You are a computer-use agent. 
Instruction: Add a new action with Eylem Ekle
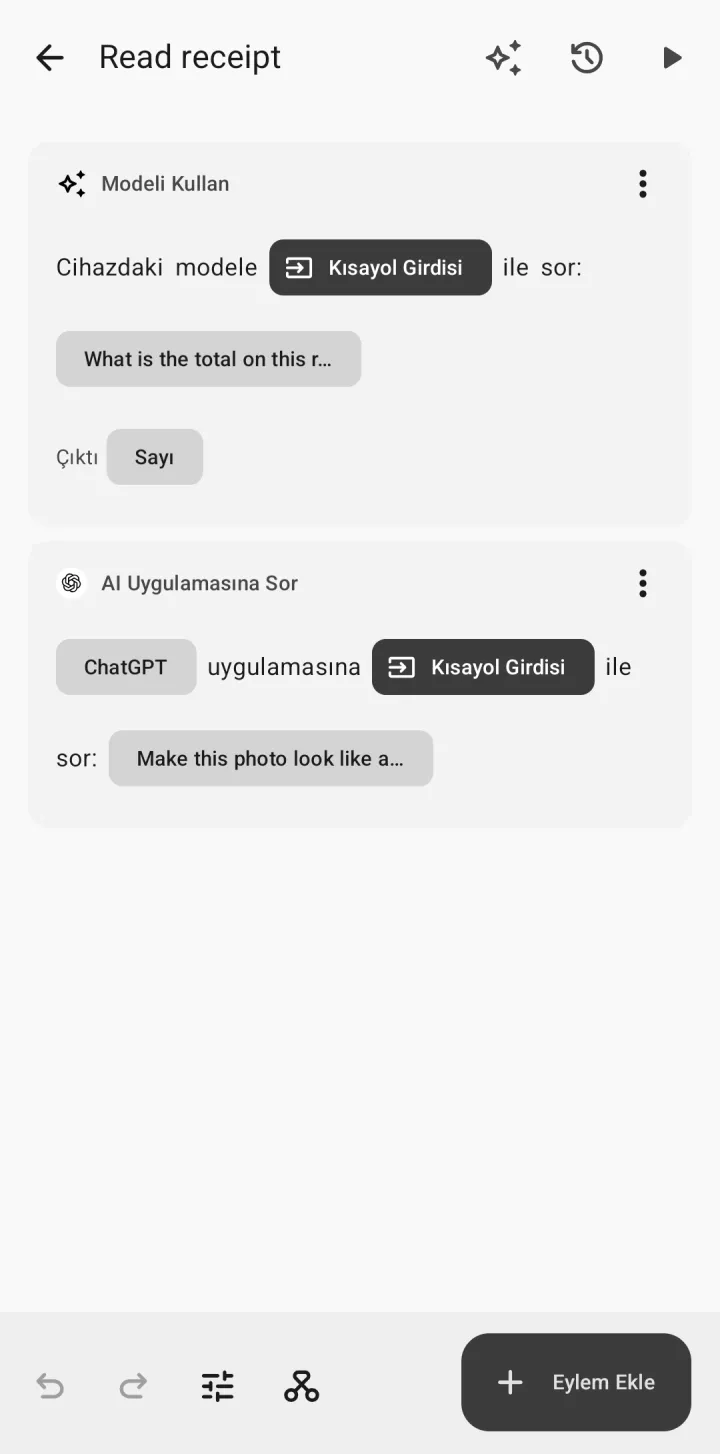coord(576,1382)
